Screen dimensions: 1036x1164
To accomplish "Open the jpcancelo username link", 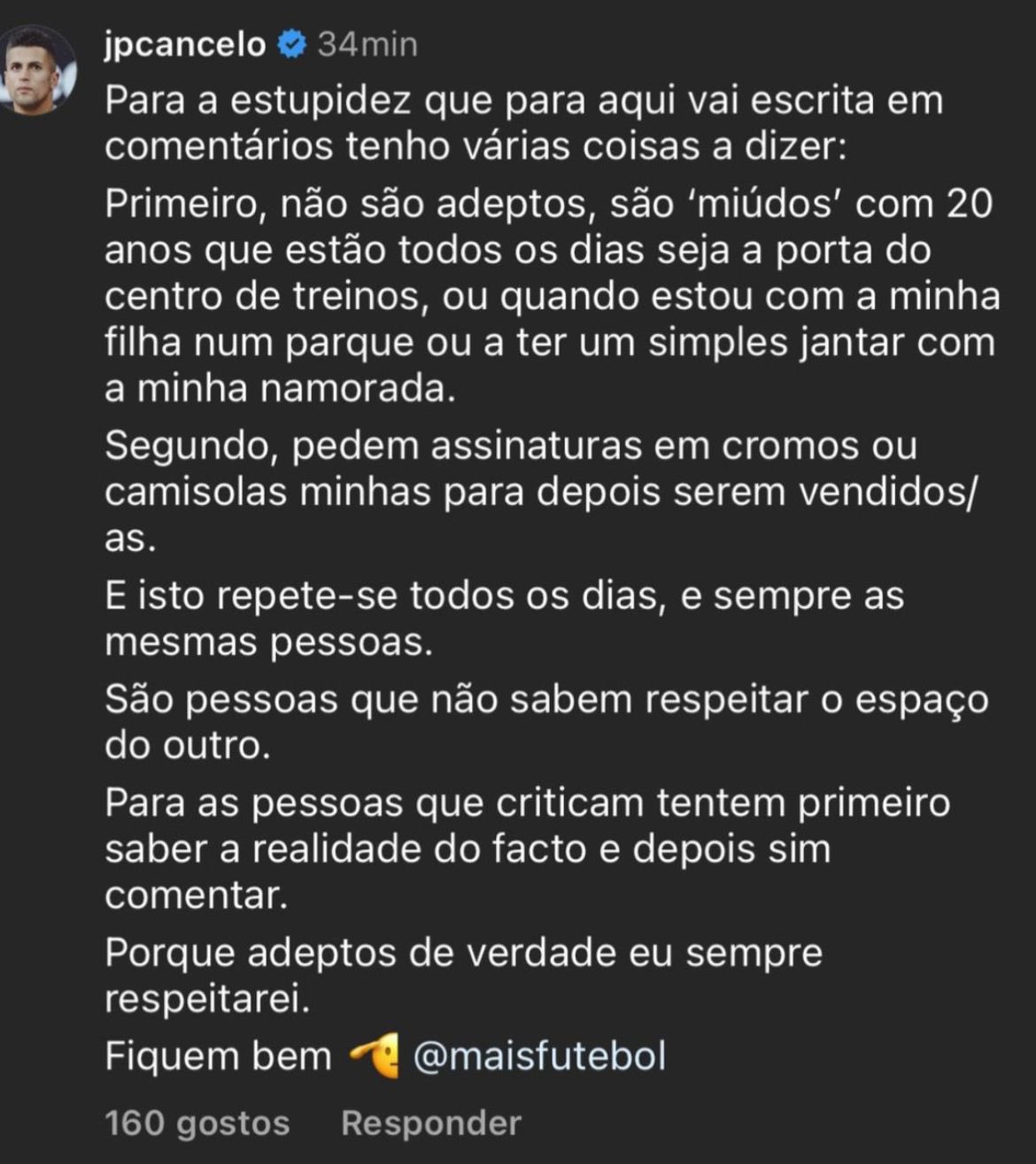I will (184, 44).
